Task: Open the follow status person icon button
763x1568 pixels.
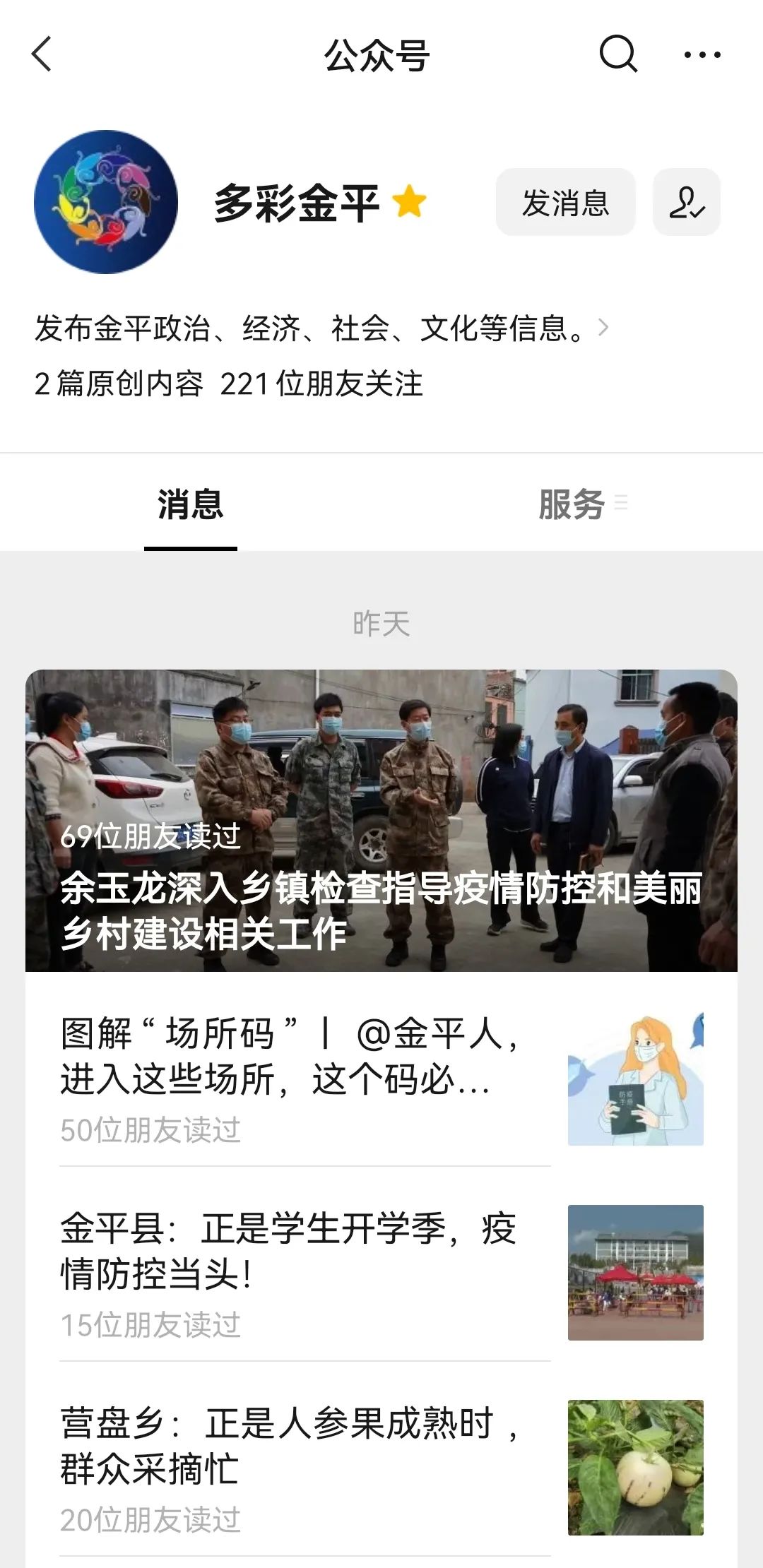Action: point(686,202)
